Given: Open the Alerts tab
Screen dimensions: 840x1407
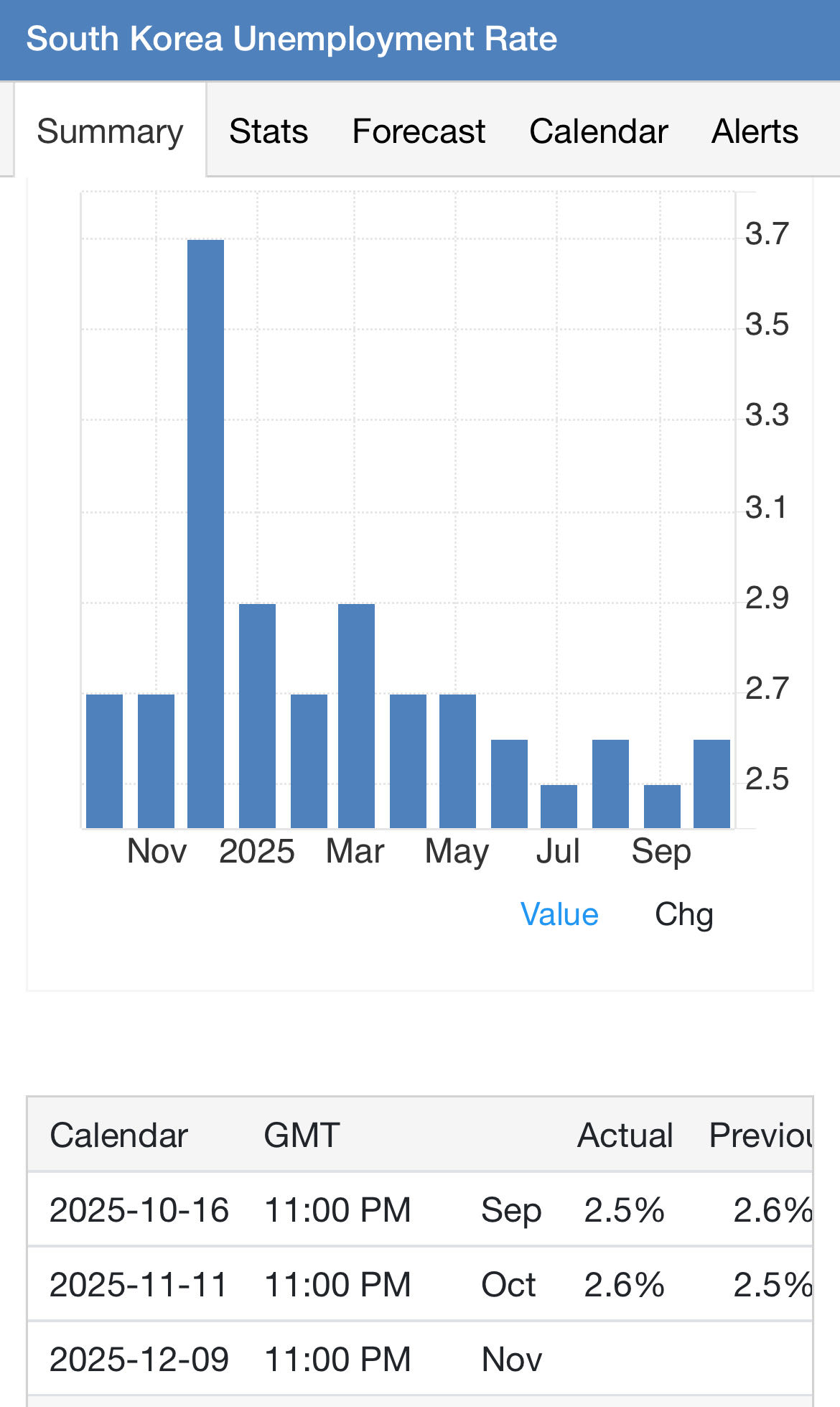Looking at the screenshot, I should point(755,131).
